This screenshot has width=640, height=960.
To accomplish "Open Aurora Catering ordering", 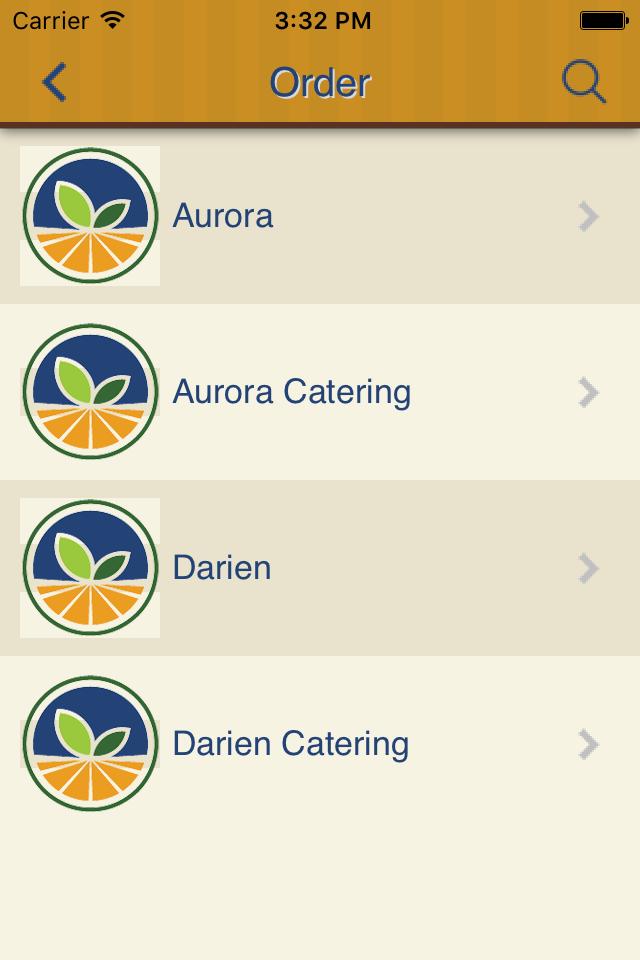I will click(x=320, y=392).
